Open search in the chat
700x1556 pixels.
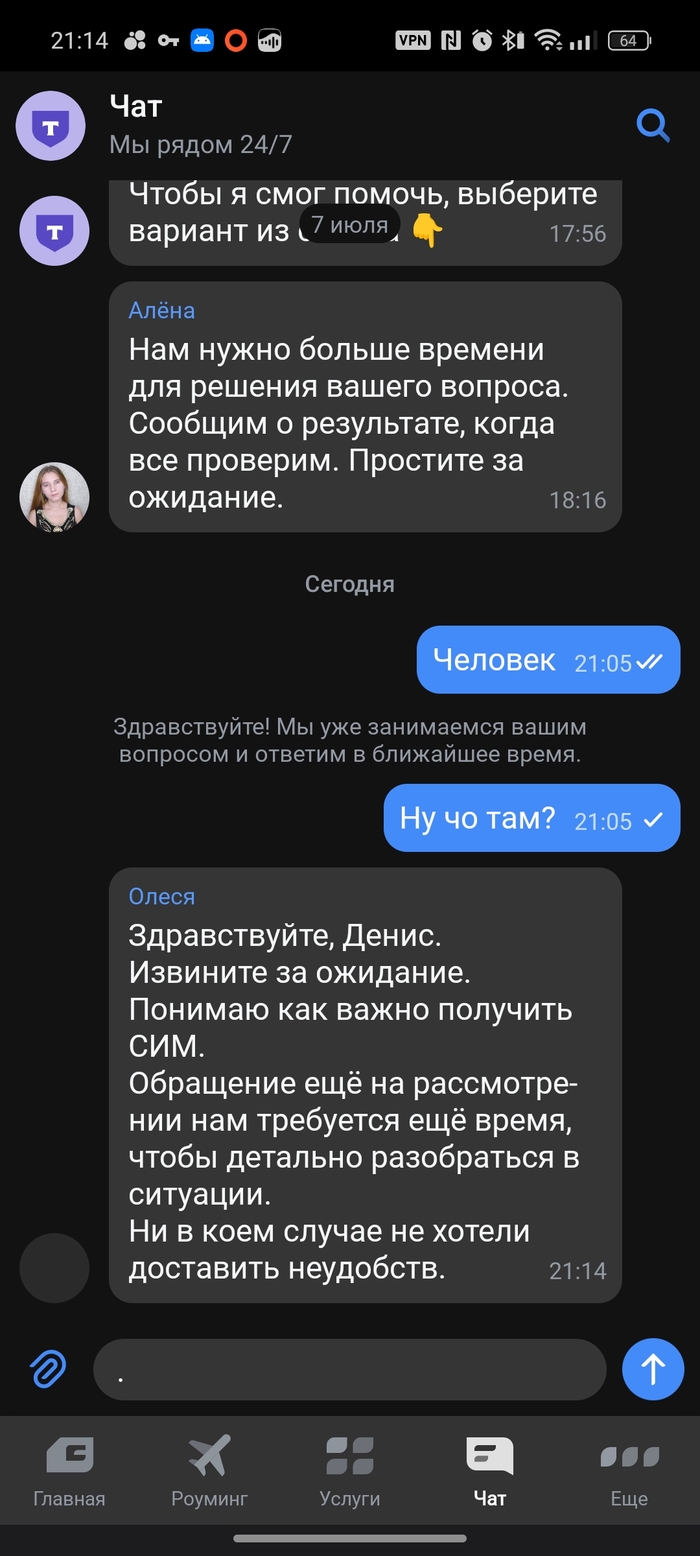coord(653,126)
